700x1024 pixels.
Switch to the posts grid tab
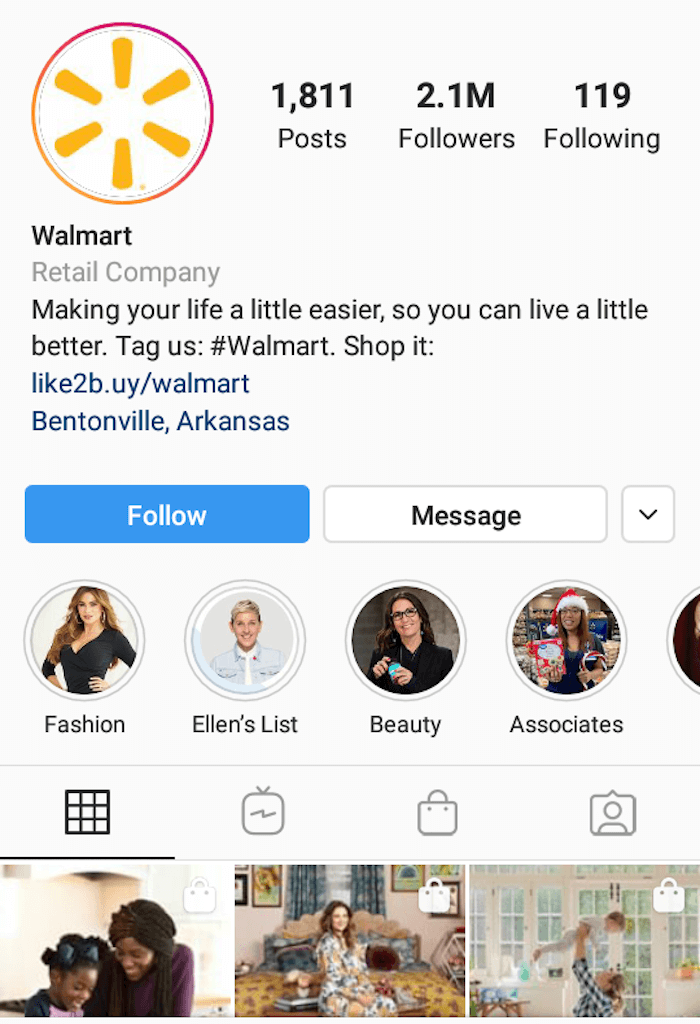click(87, 812)
